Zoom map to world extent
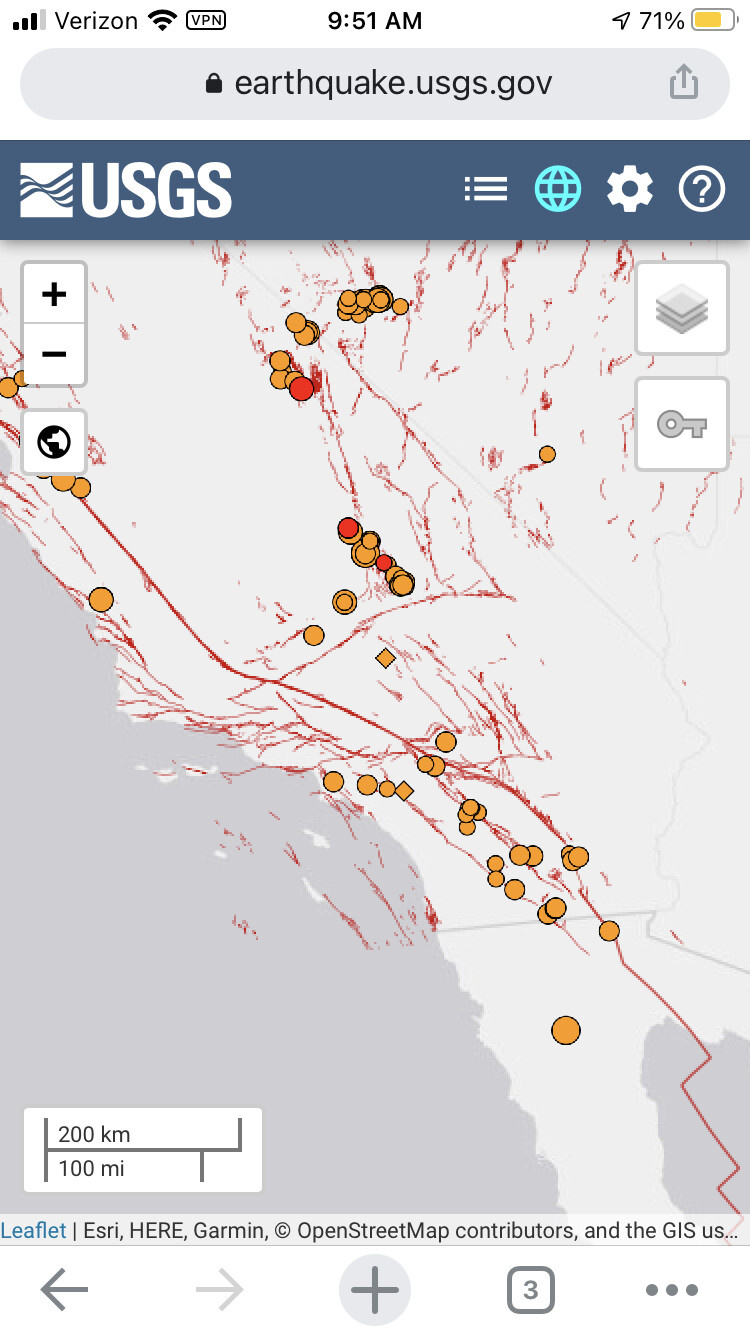 pyautogui.click(x=54, y=441)
